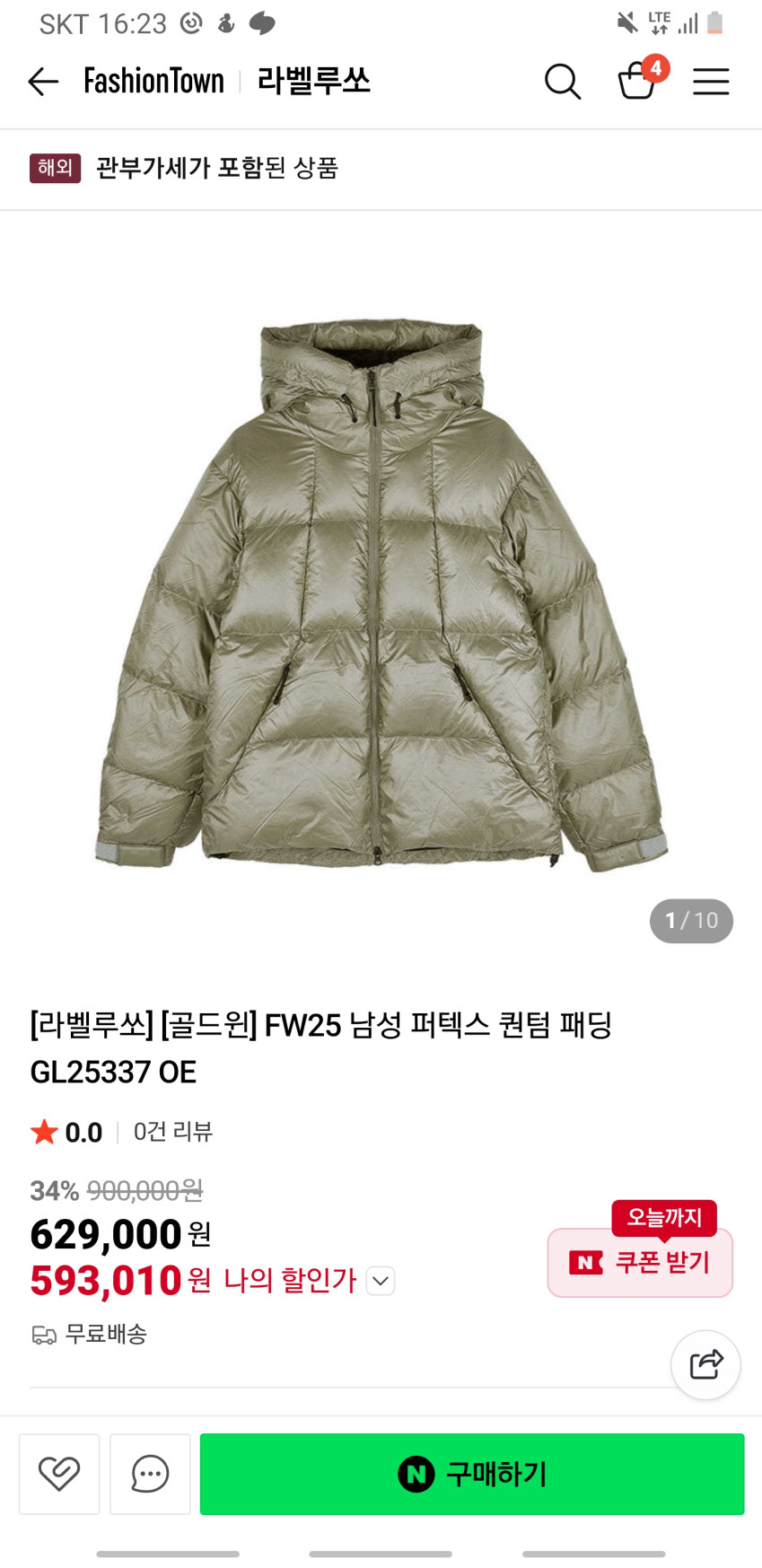Tap 구매하기 to purchase
Image resolution: width=762 pixels, height=1568 pixels.
point(472,1474)
